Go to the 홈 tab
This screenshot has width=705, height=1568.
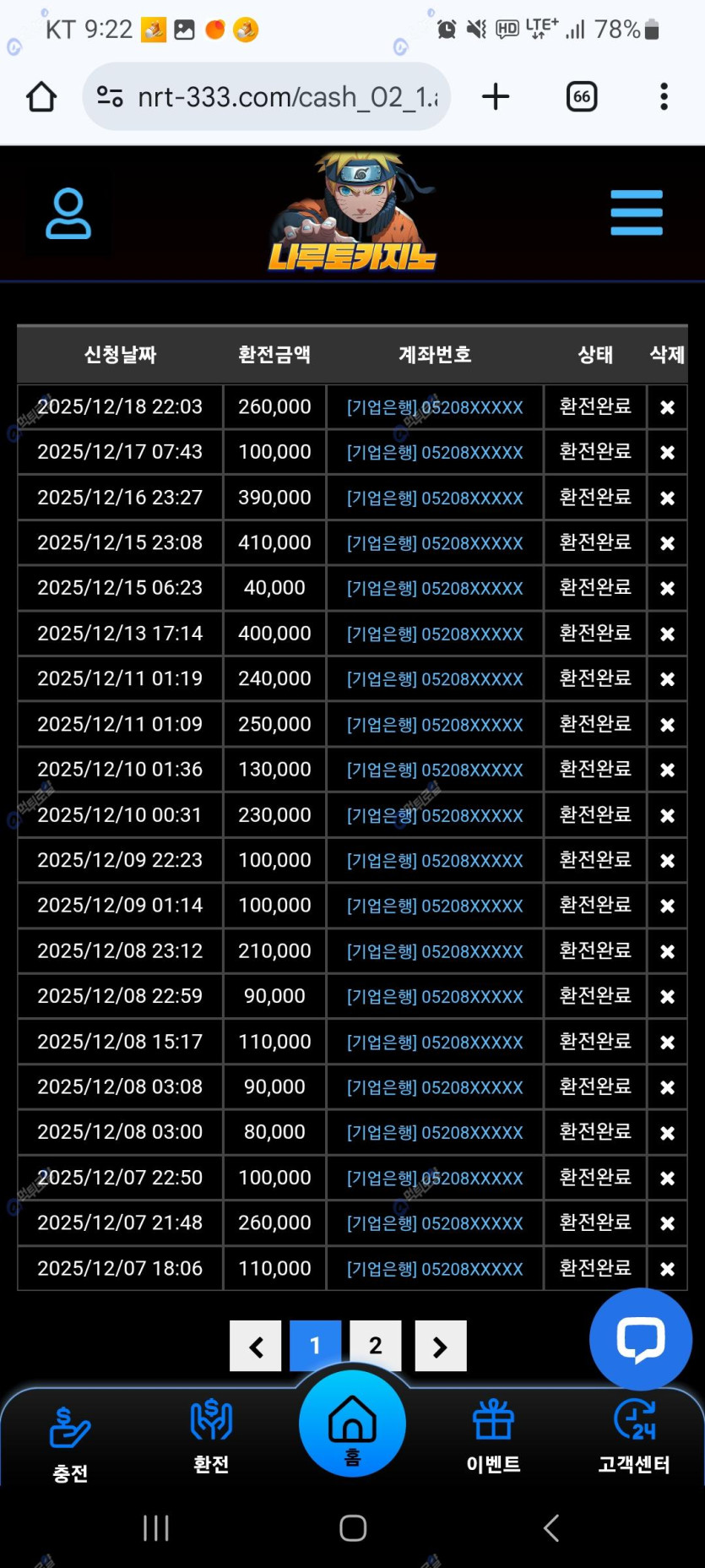[x=352, y=1424]
